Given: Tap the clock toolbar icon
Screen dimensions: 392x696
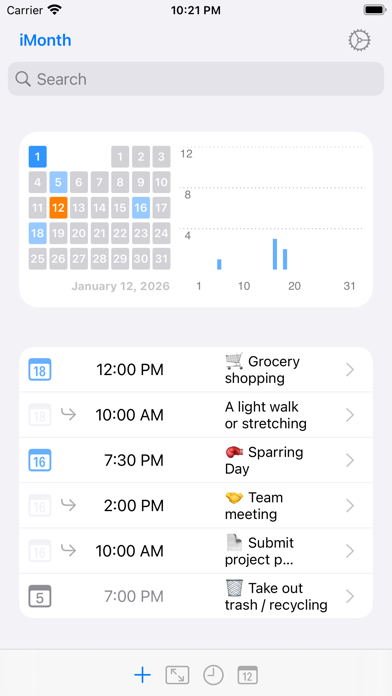Looking at the screenshot, I should pyautogui.click(x=214, y=675).
